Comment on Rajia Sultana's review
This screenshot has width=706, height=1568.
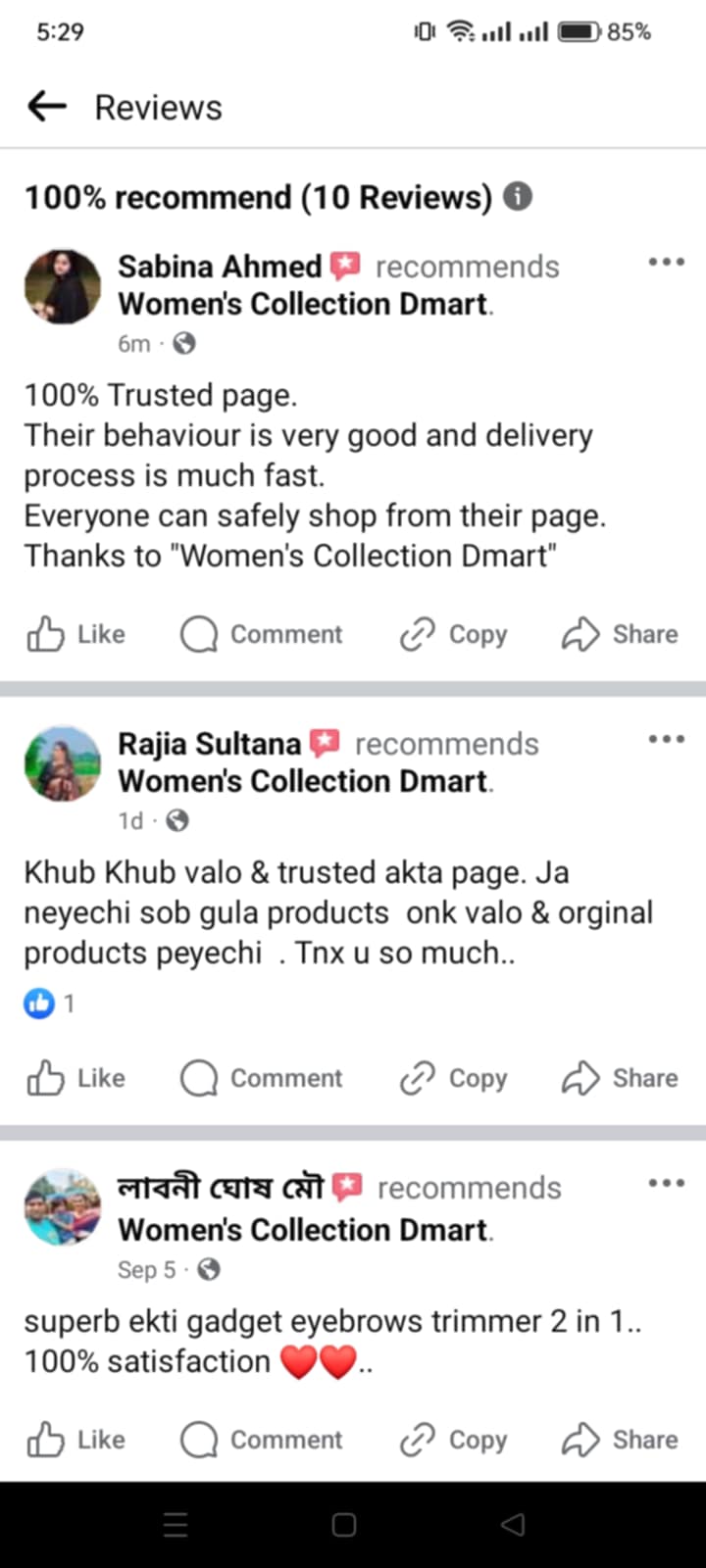coord(262,1078)
